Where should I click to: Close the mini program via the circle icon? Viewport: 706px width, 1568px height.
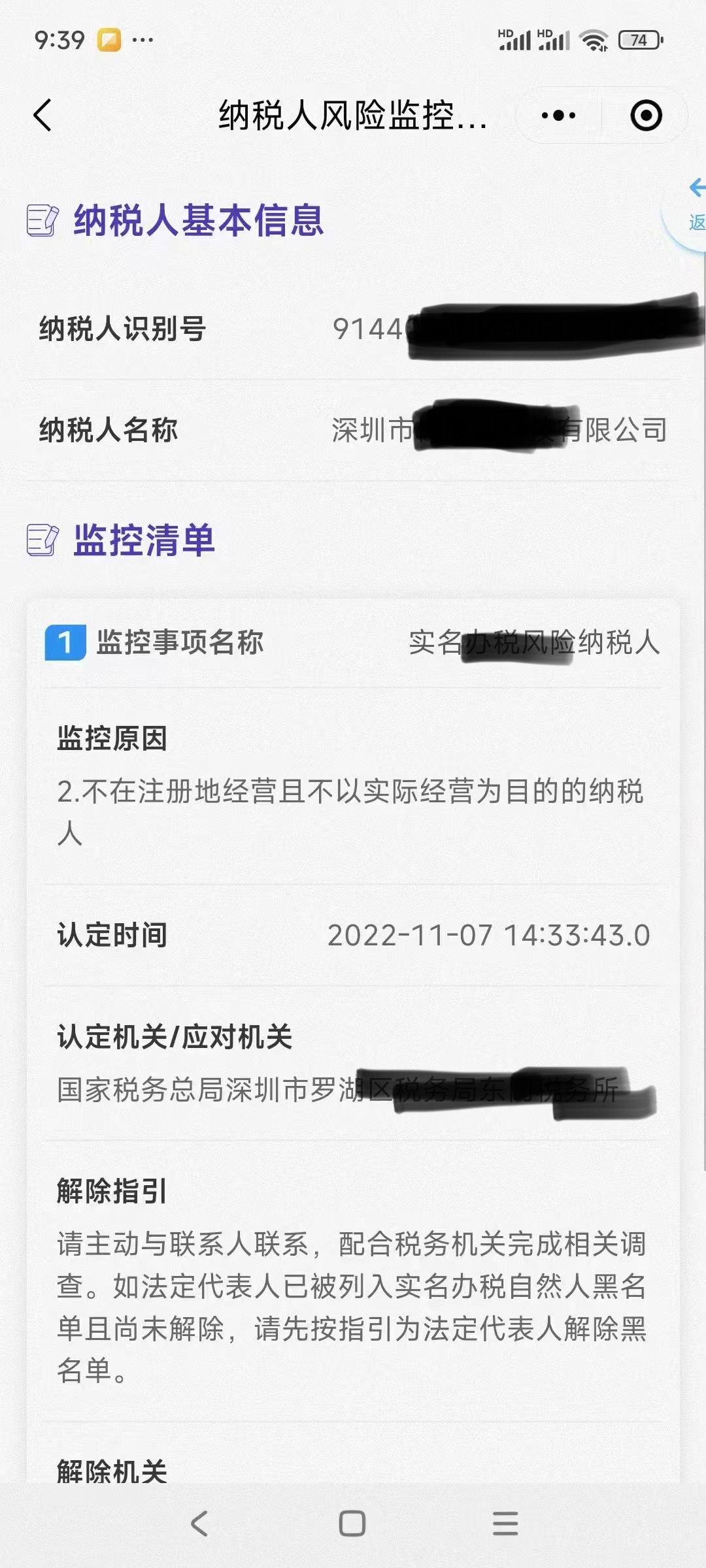pyautogui.click(x=646, y=116)
